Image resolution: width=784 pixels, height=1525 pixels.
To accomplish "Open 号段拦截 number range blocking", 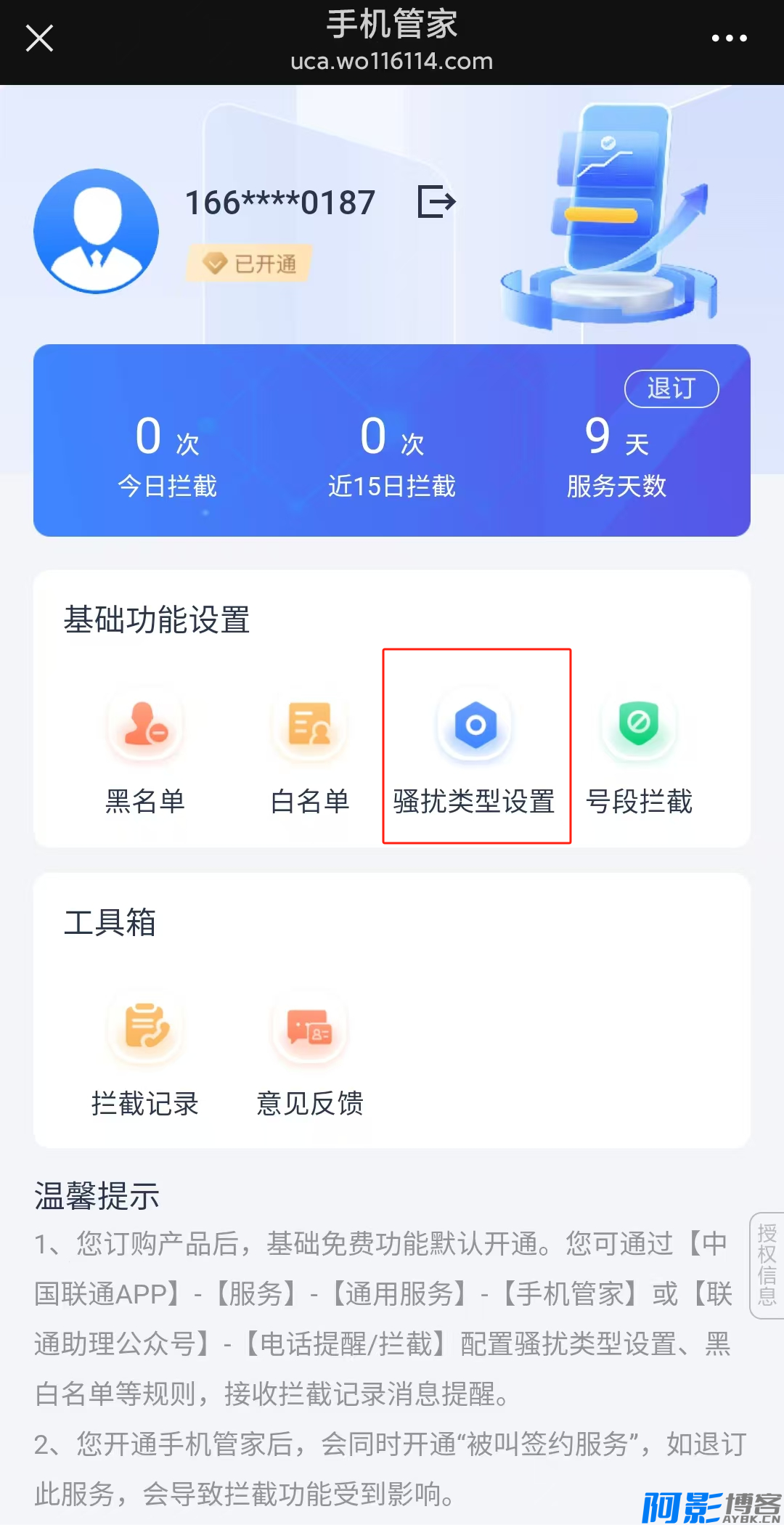I will pyautogui.click(x=639, y=752).
